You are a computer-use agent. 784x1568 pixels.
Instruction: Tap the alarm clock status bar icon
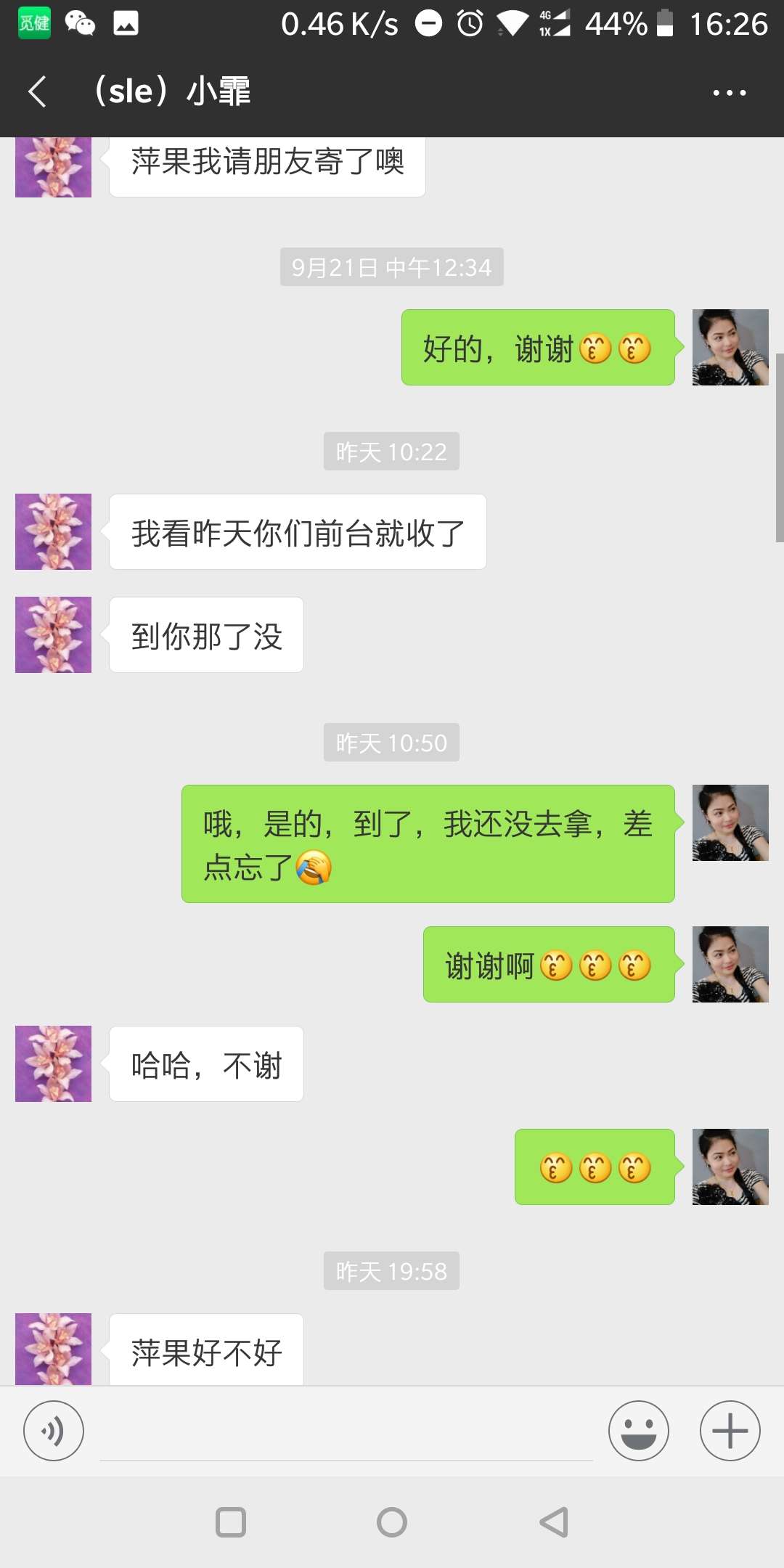(x=468, y=23)
